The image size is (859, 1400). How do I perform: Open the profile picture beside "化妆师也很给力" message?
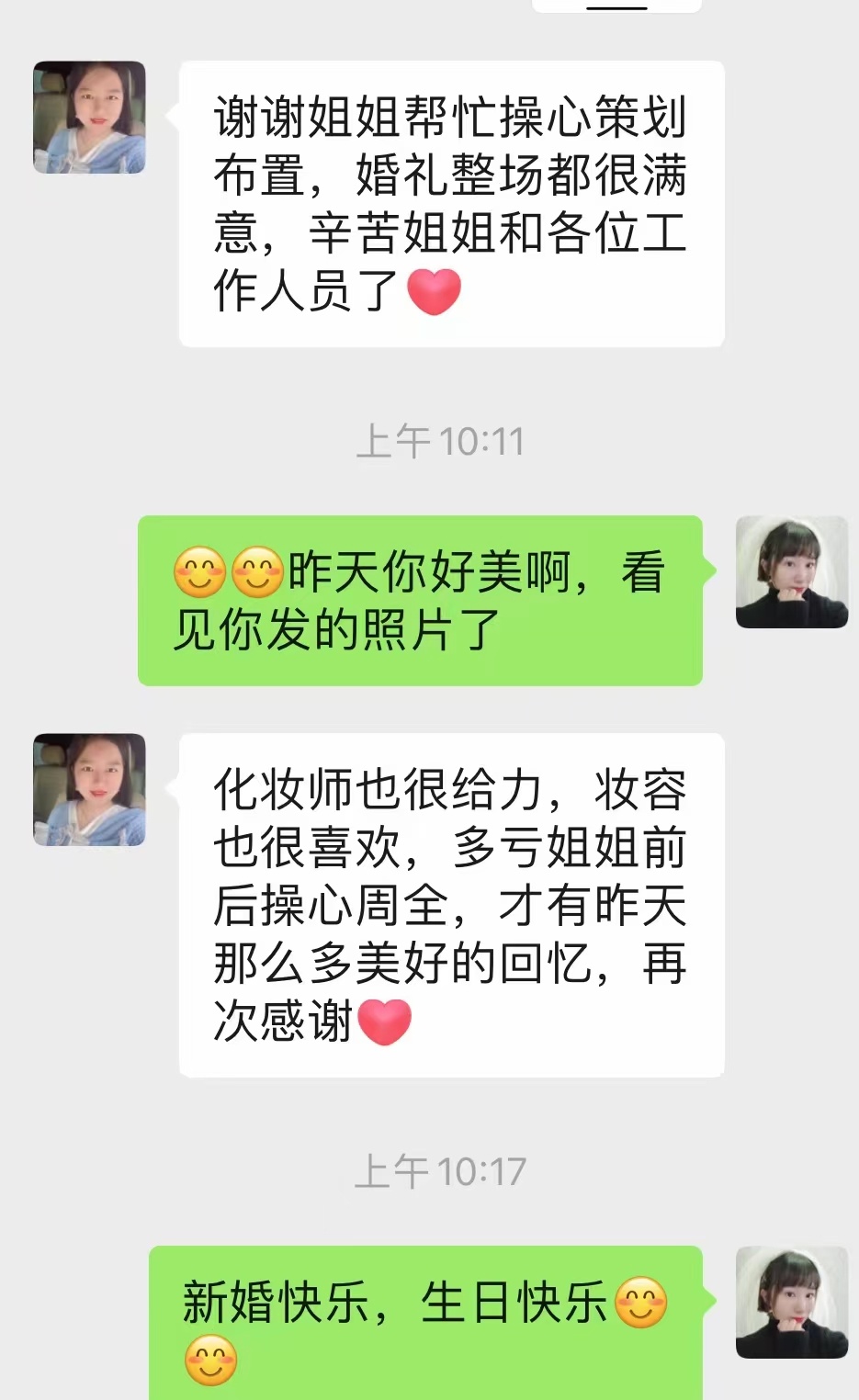pos(89,789)
